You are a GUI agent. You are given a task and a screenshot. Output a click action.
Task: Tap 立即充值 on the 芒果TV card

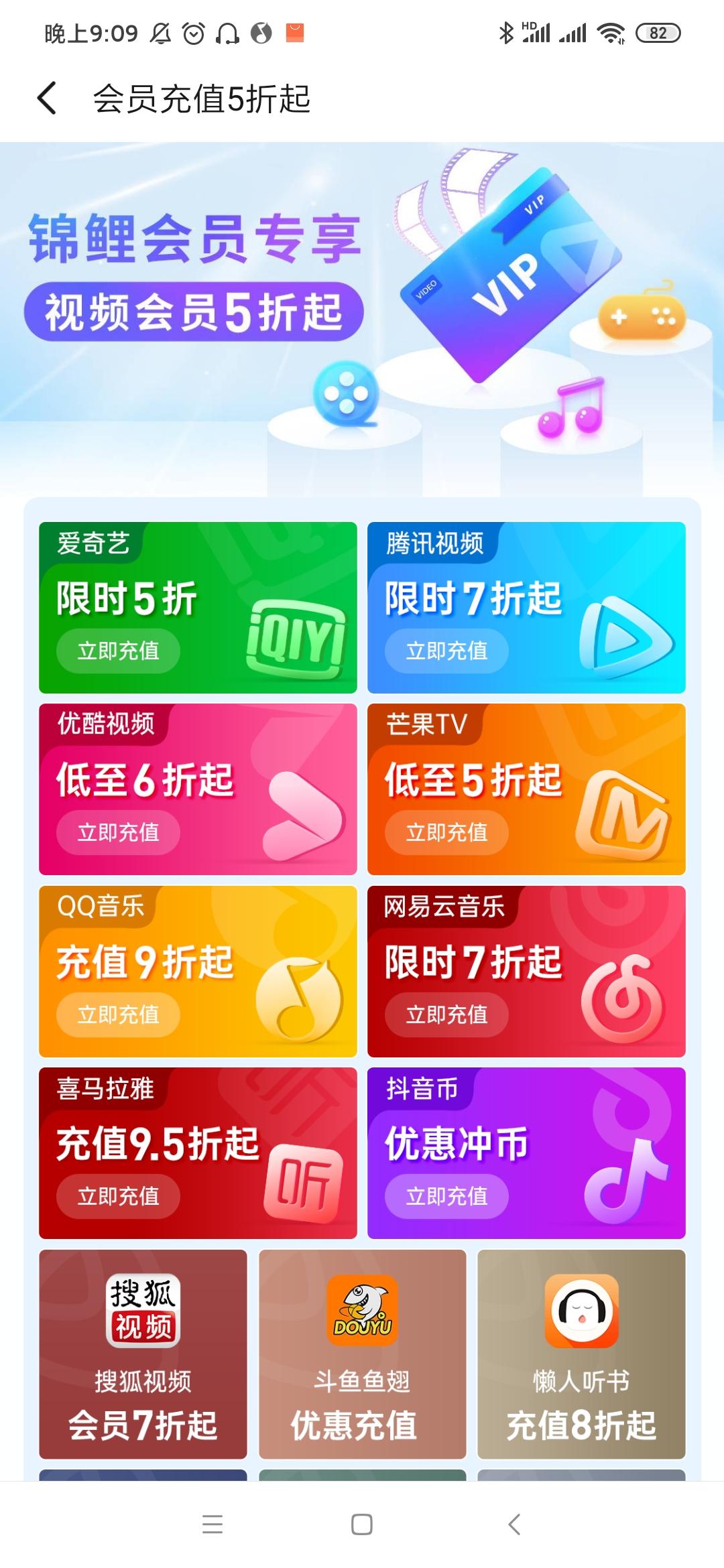(446, 833)
